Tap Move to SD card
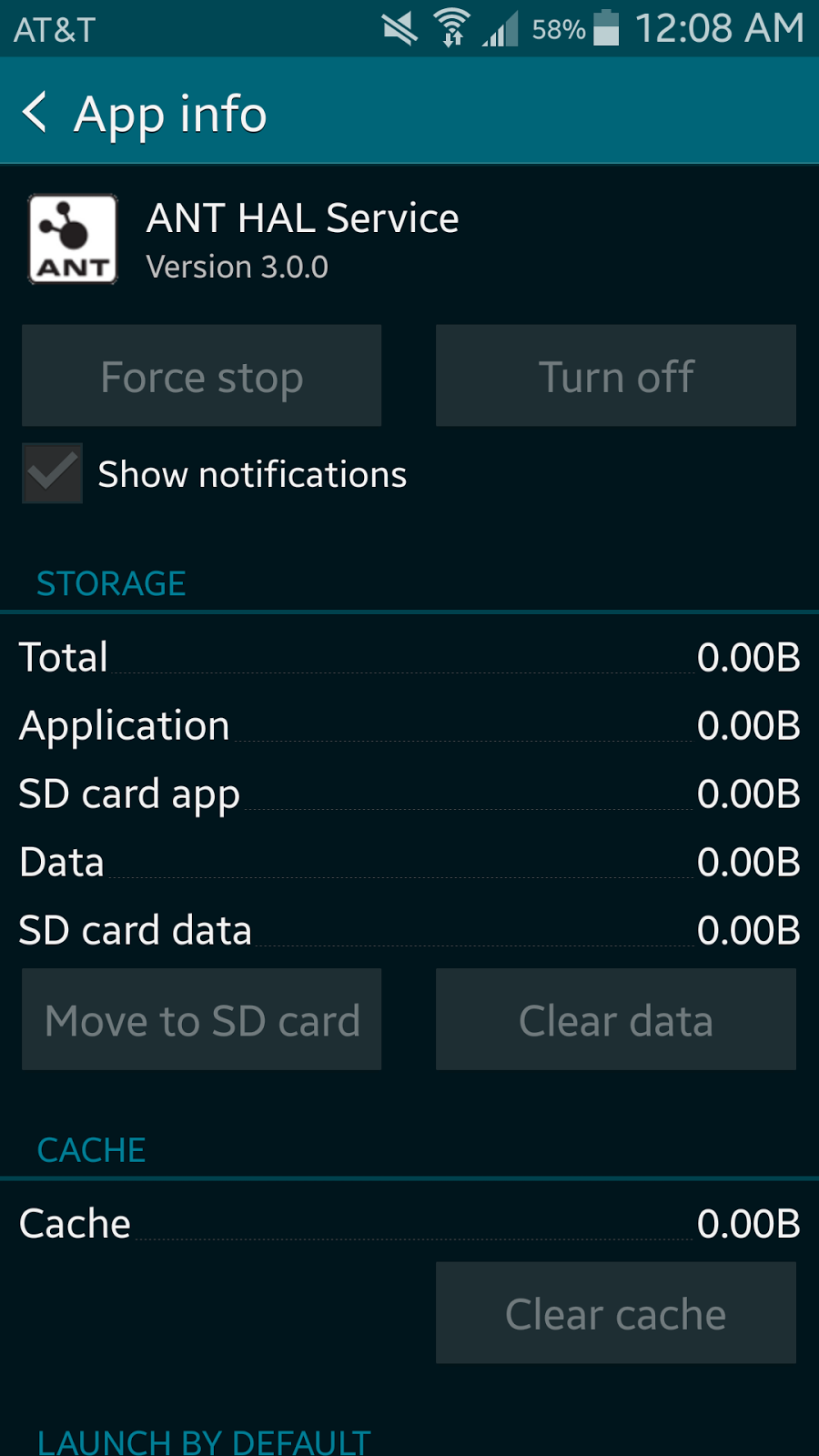This screenshot has width=819, height=1456. coord(201,1019)
